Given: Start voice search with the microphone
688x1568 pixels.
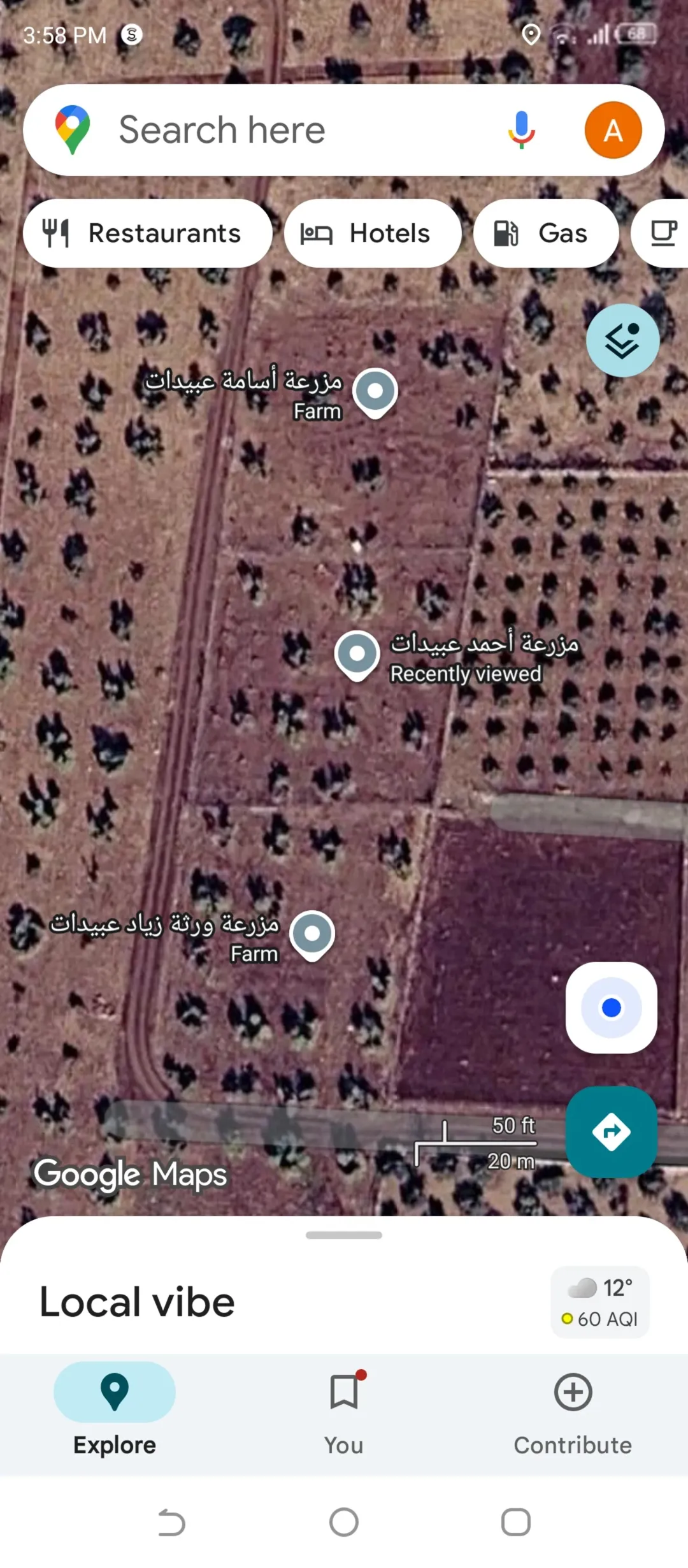Looking at the screenshot, I should pos(521,130).
